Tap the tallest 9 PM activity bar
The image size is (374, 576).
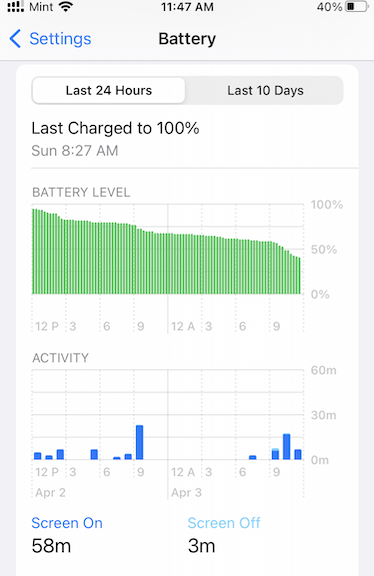click(139, 442)
